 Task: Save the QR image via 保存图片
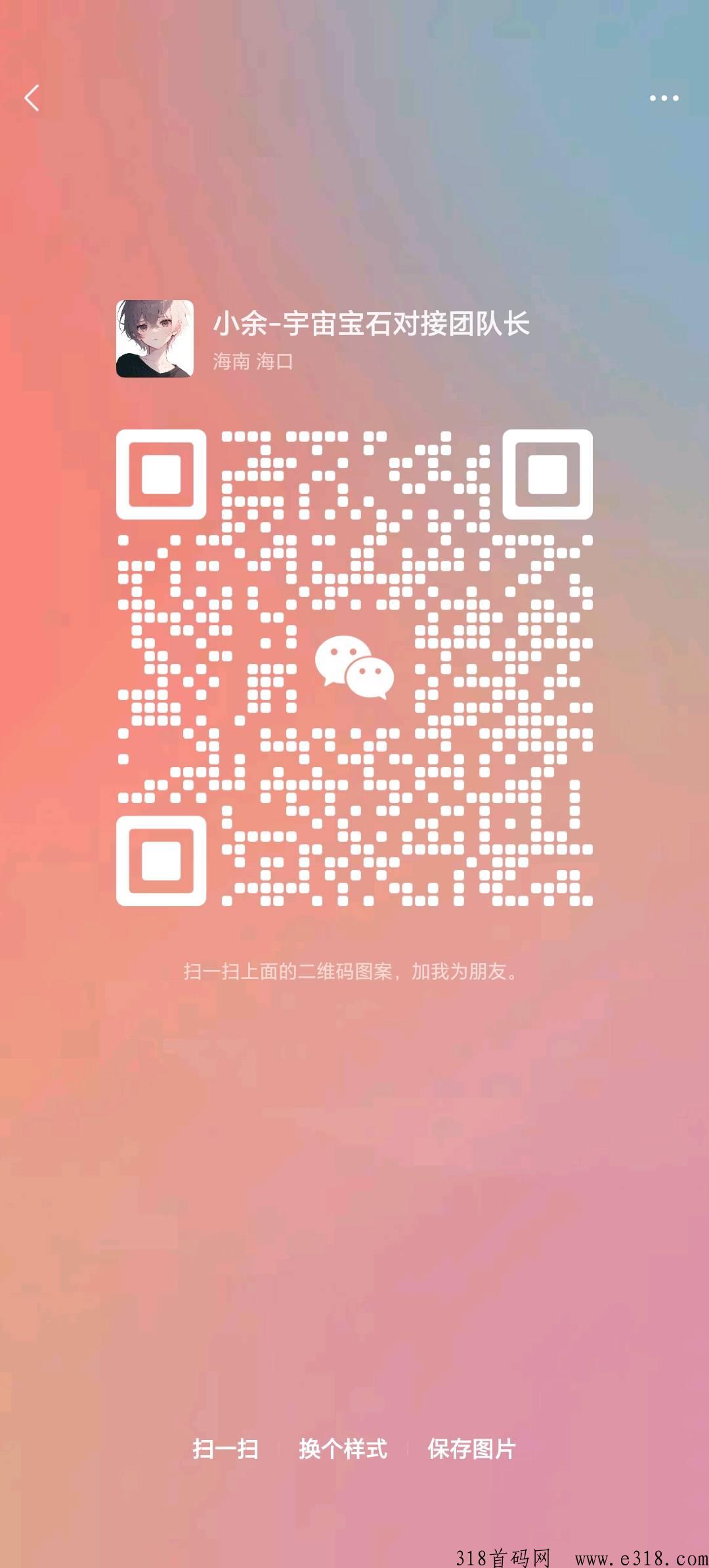coord(471,1448)
